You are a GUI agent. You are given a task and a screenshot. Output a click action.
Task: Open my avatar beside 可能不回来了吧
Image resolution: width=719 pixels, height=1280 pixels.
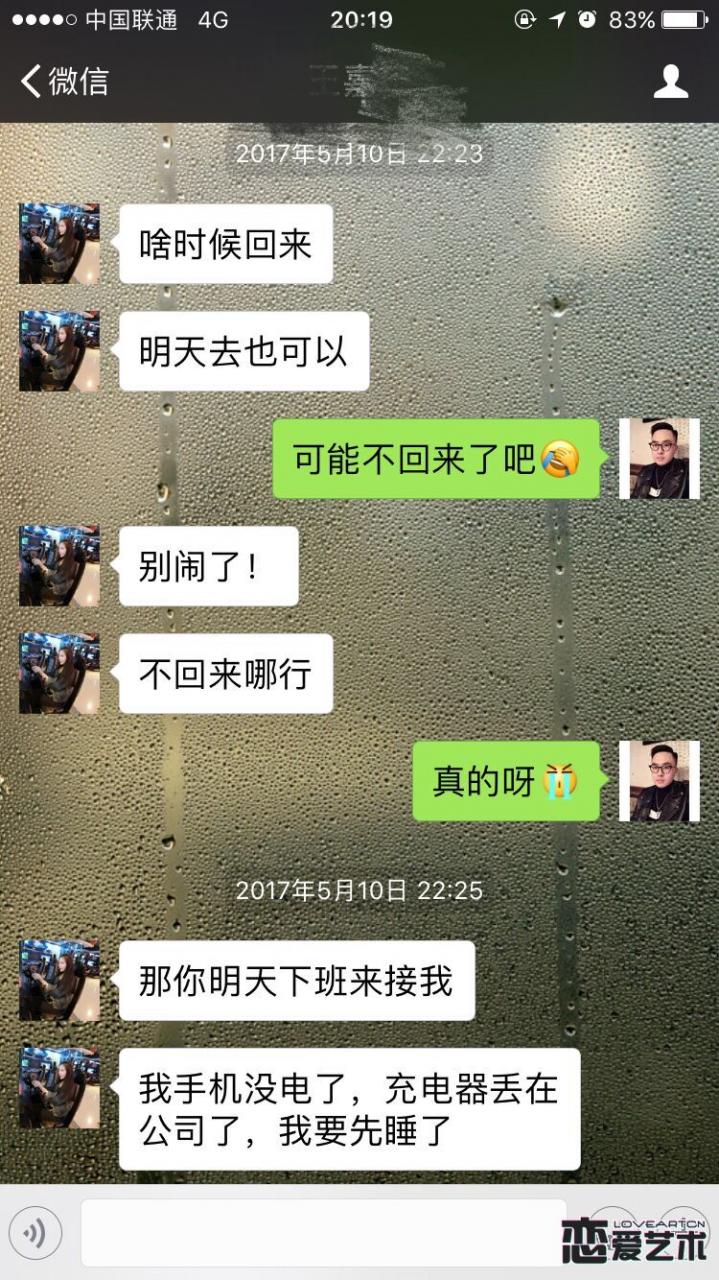pyautogui.click(x=659, y=459)
